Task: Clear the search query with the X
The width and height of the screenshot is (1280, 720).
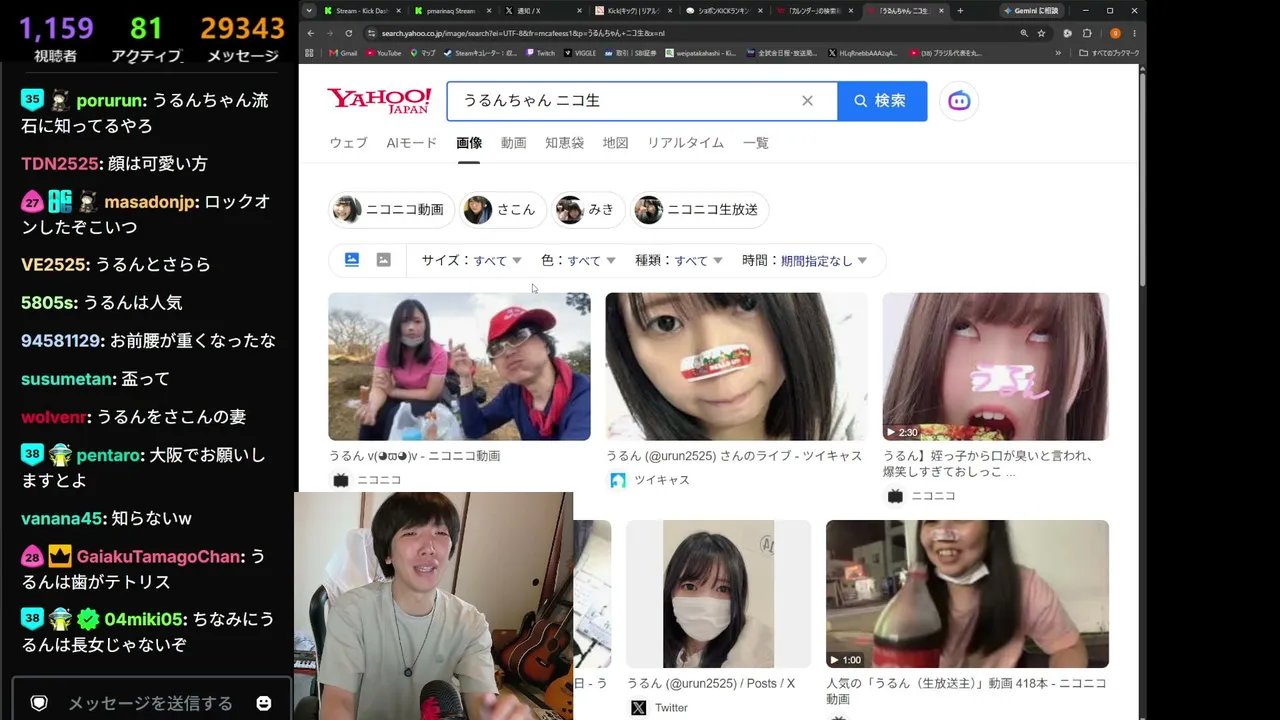Action: 807,101
